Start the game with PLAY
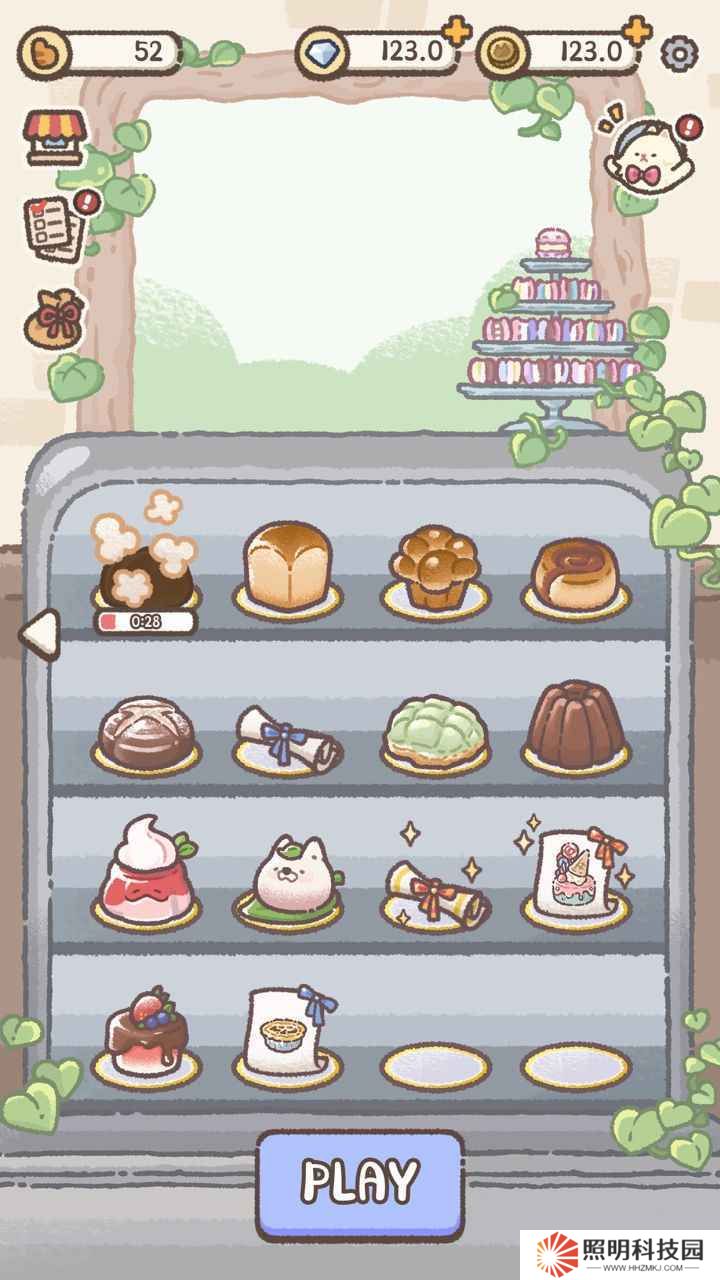Viewport: 720px width, 1280px height. point(360,1183)
